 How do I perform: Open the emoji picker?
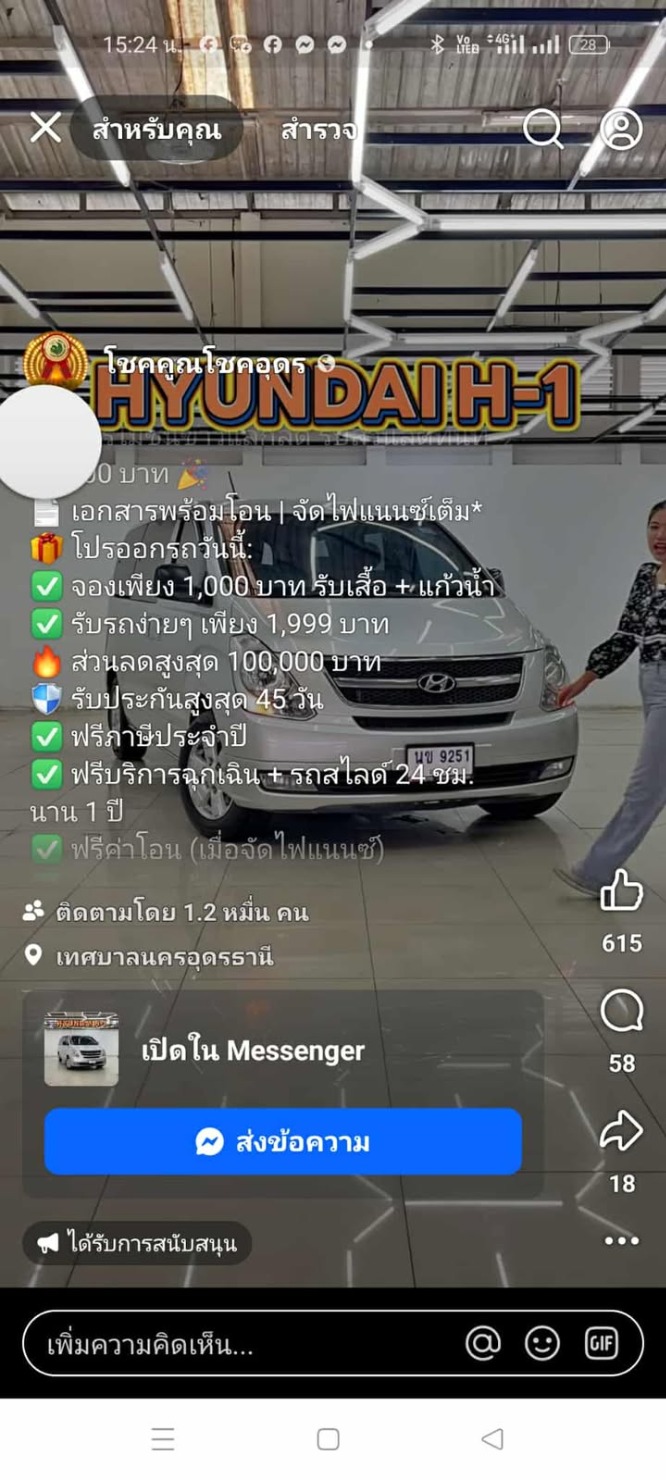pyautogui.click(x=542, y=1344)
